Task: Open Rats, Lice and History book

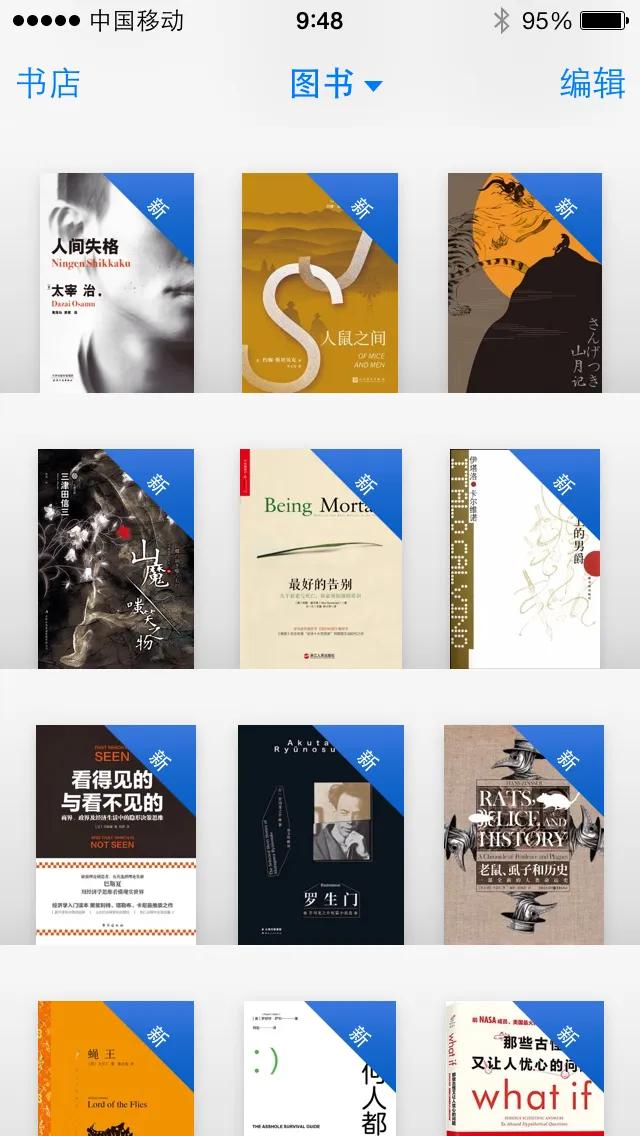Action: pos(524,835)
